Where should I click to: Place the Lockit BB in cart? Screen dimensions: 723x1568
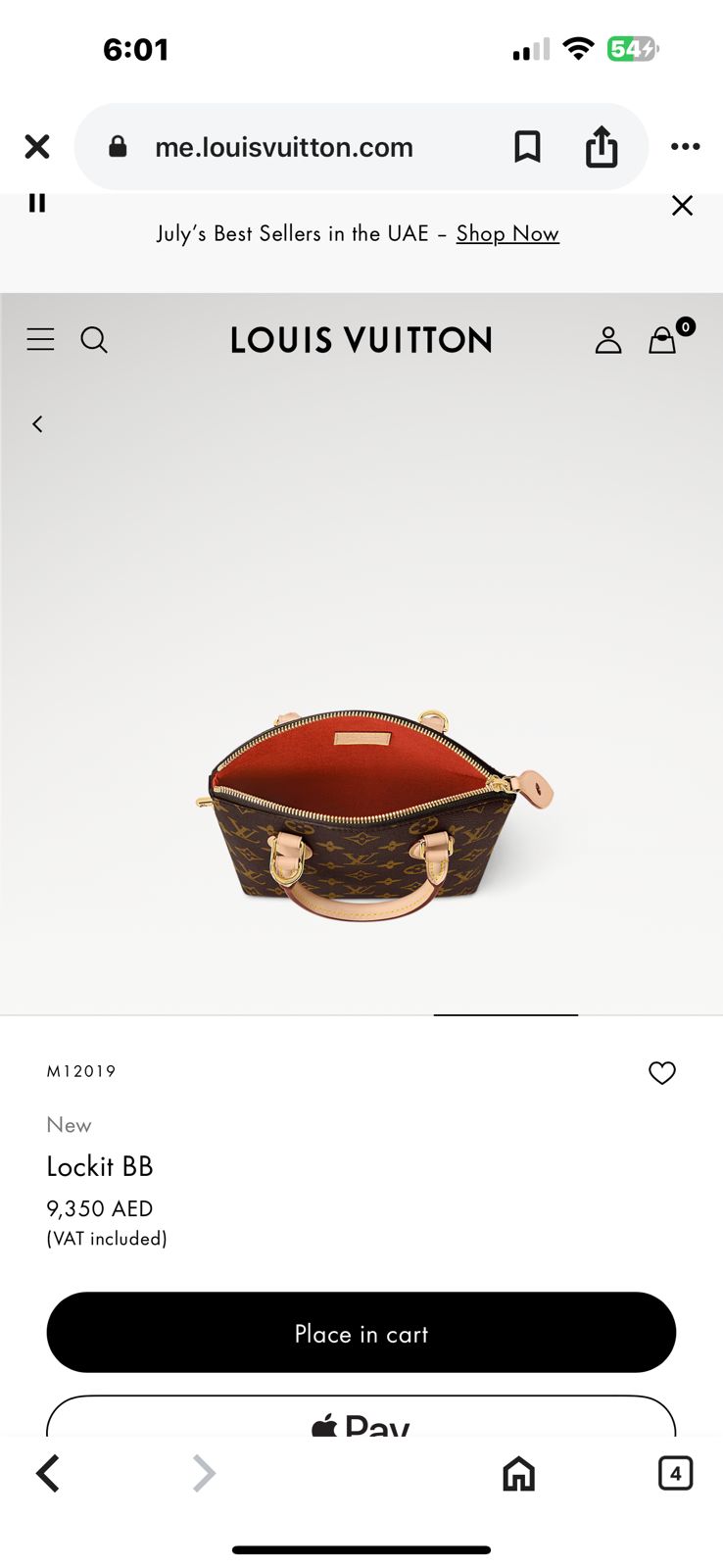click(x=361, y=1333)
